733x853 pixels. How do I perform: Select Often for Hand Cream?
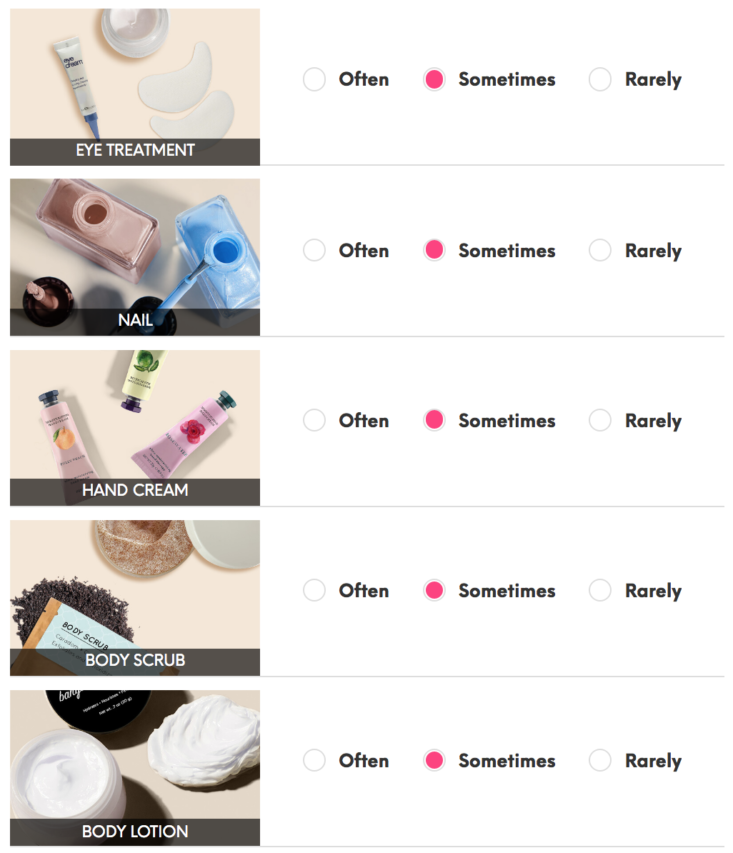click(314, 421)
